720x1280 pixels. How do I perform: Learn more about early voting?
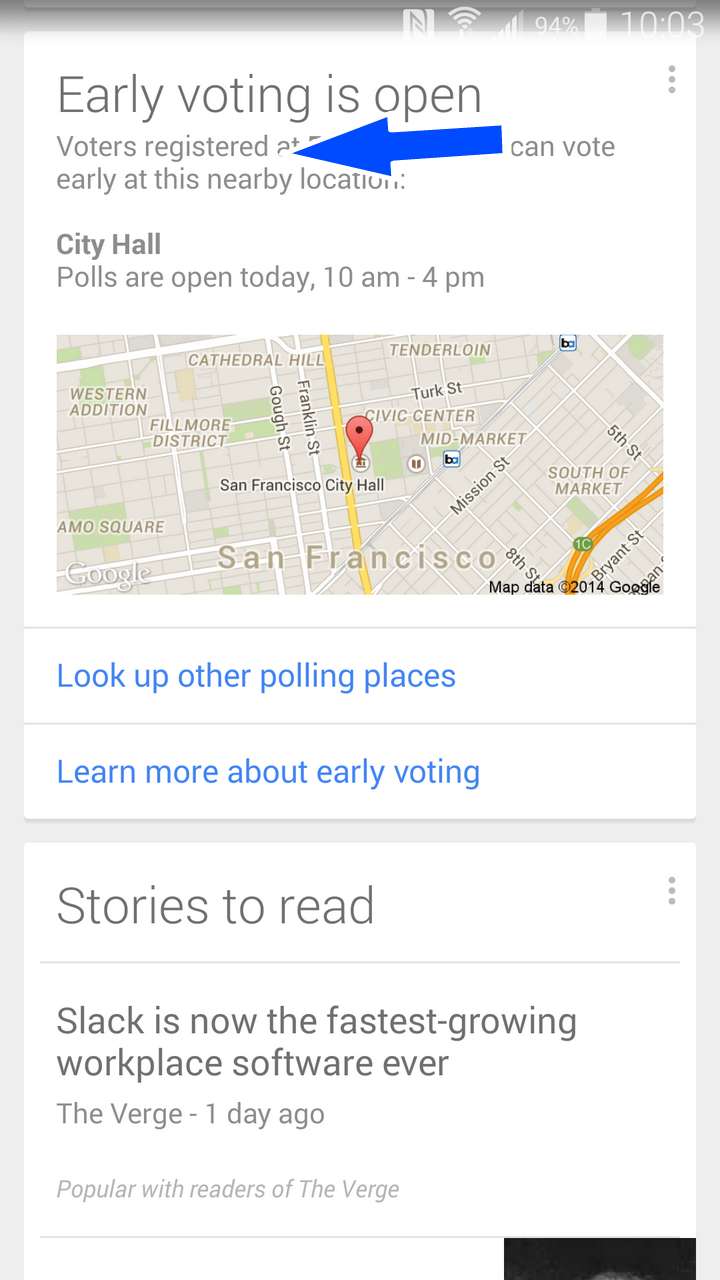click(360, 772)
